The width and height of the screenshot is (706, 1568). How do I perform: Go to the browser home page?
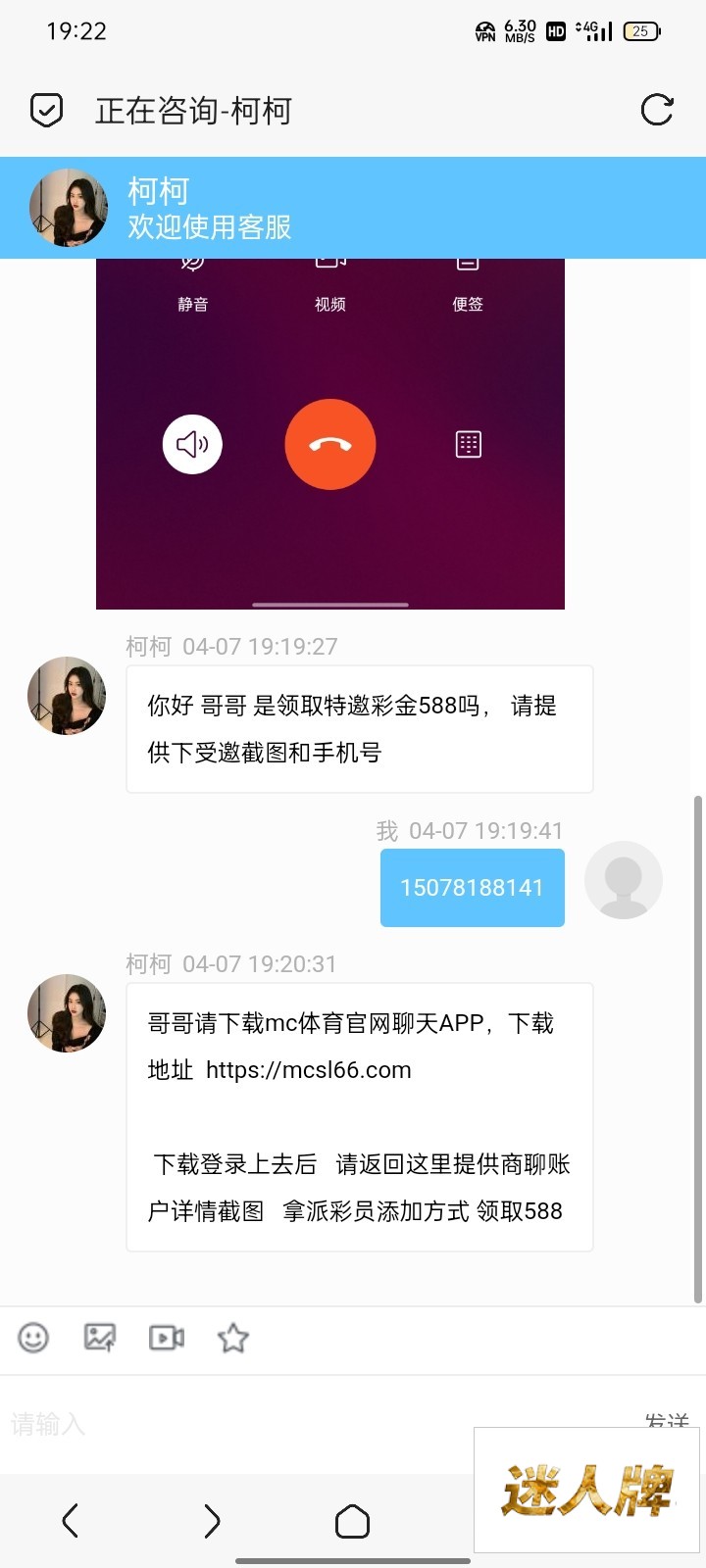(x=352, y=1521)
